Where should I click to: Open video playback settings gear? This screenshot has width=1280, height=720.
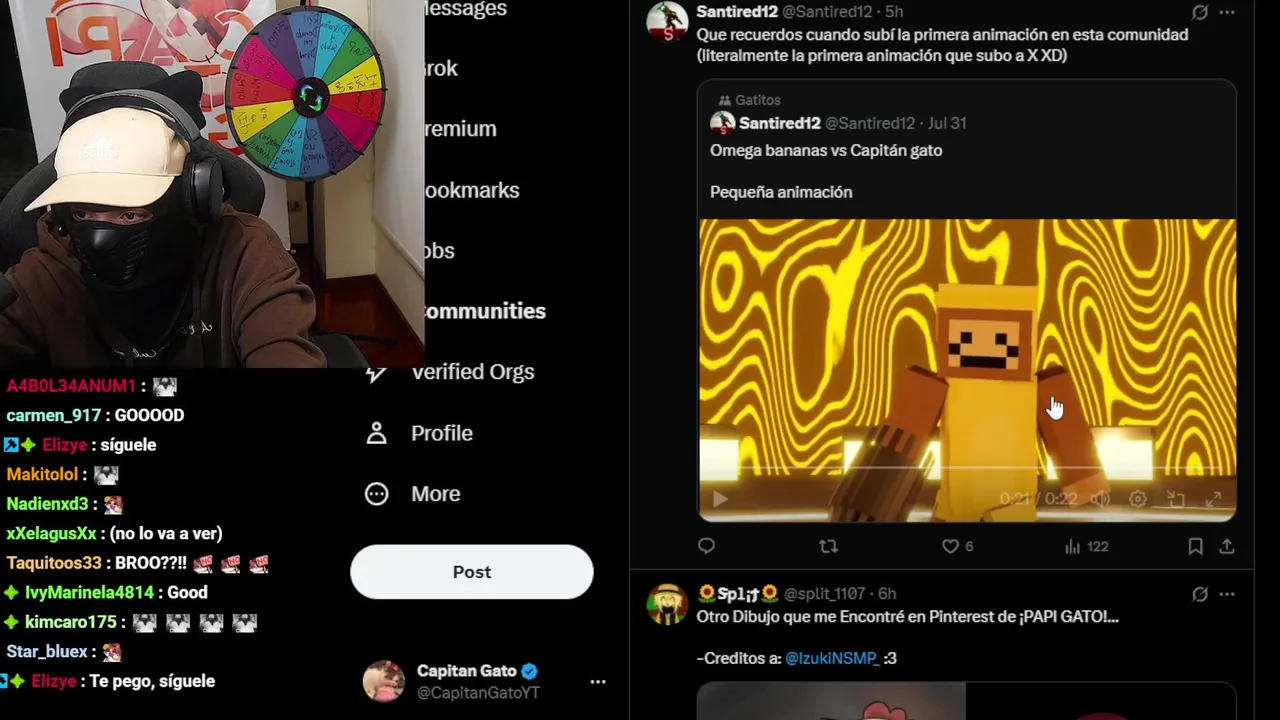point(1137,499)
